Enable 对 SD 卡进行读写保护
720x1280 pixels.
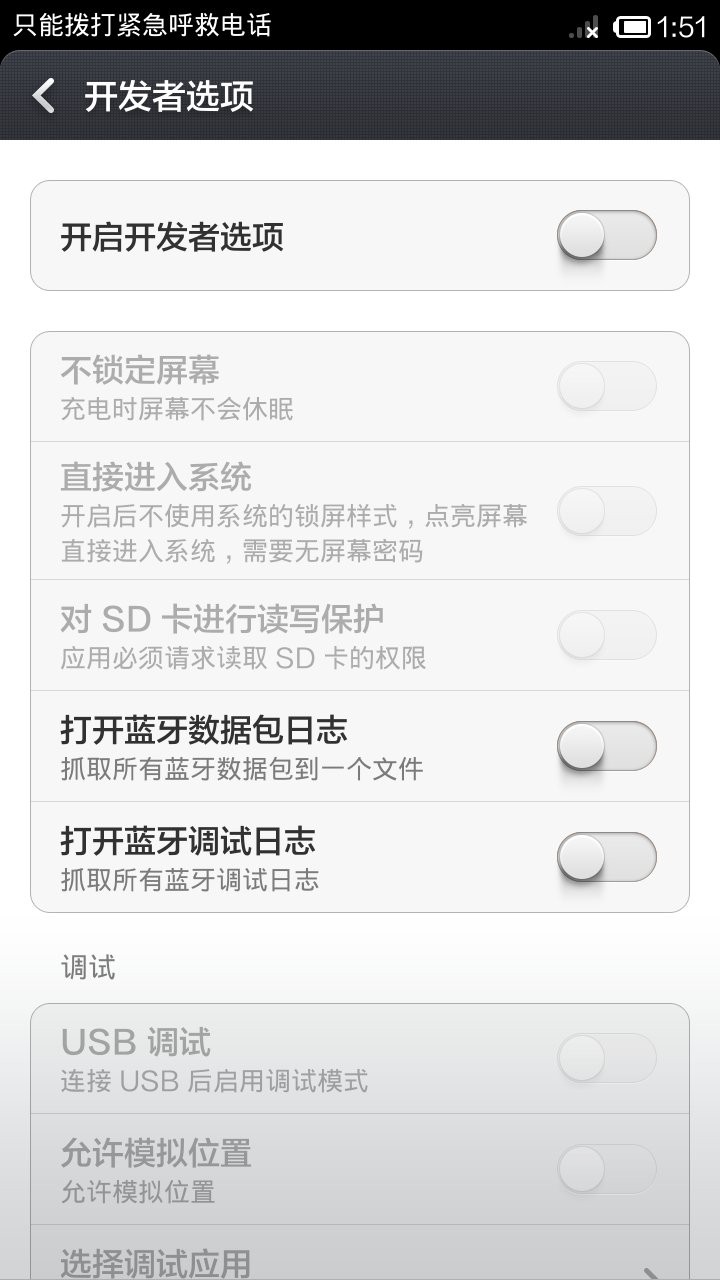click(608, 634)
